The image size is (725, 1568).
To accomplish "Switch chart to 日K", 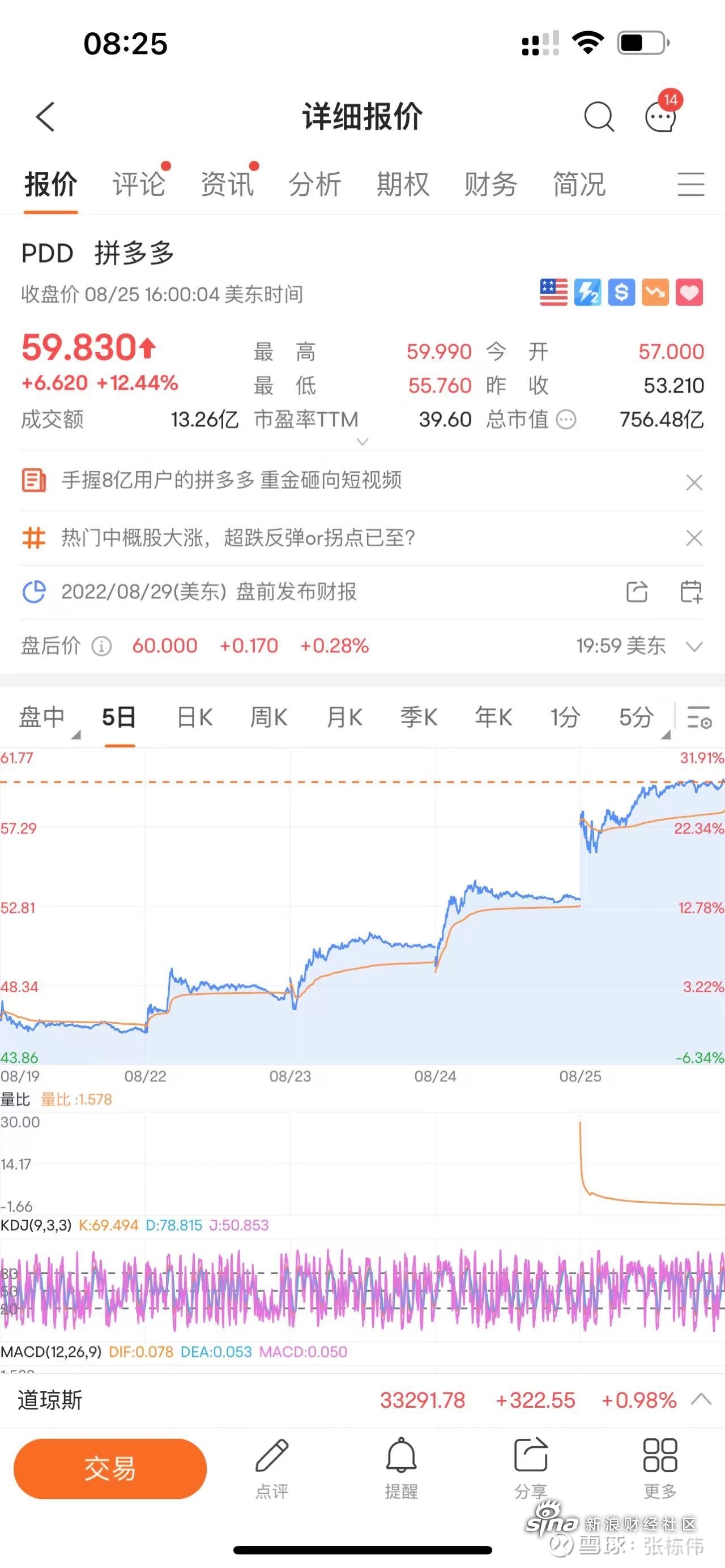I will tap(195, 717).
